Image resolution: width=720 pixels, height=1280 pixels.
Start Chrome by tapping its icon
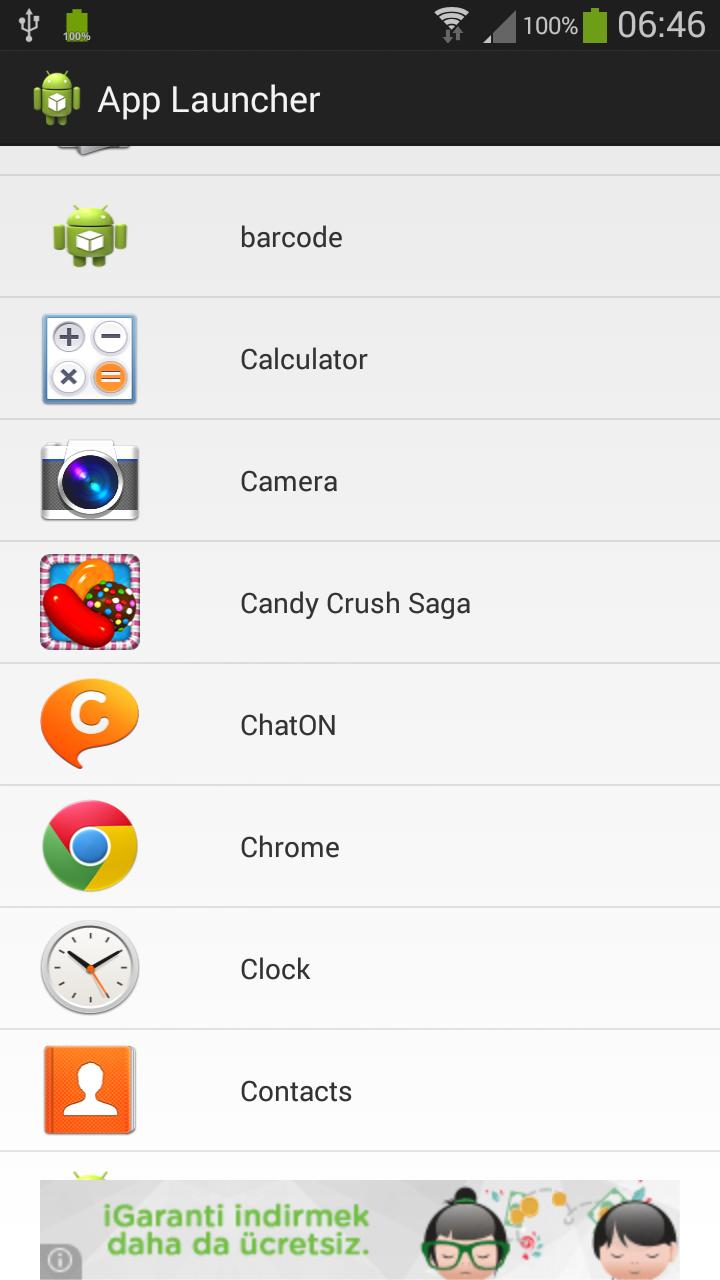pyautogui.click(x=89, y=845)
